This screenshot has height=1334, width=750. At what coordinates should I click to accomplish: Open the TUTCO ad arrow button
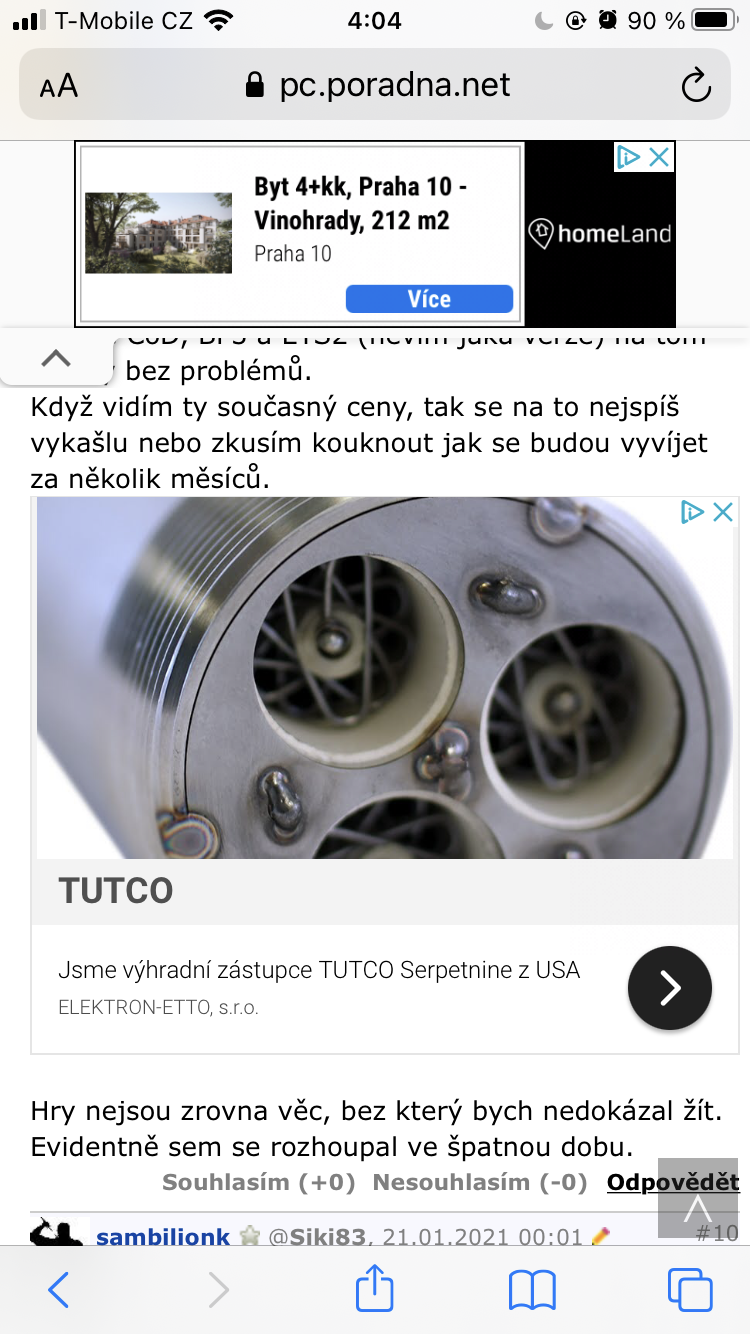point(669,988)
